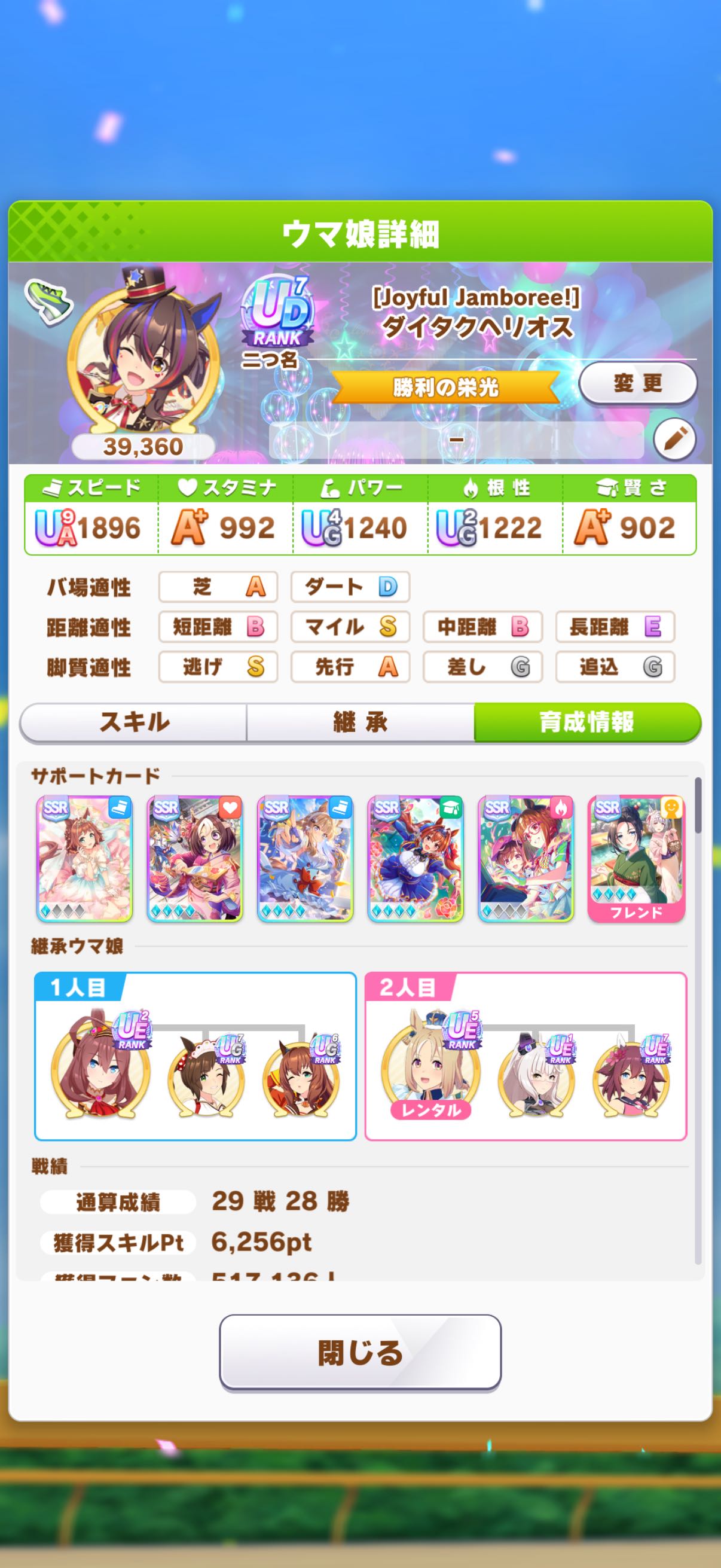This screenshot has height=1568, width=721.
Task: Close the ウマ娘詳細 dialog with 閉じる
Action: point(360,1352)
